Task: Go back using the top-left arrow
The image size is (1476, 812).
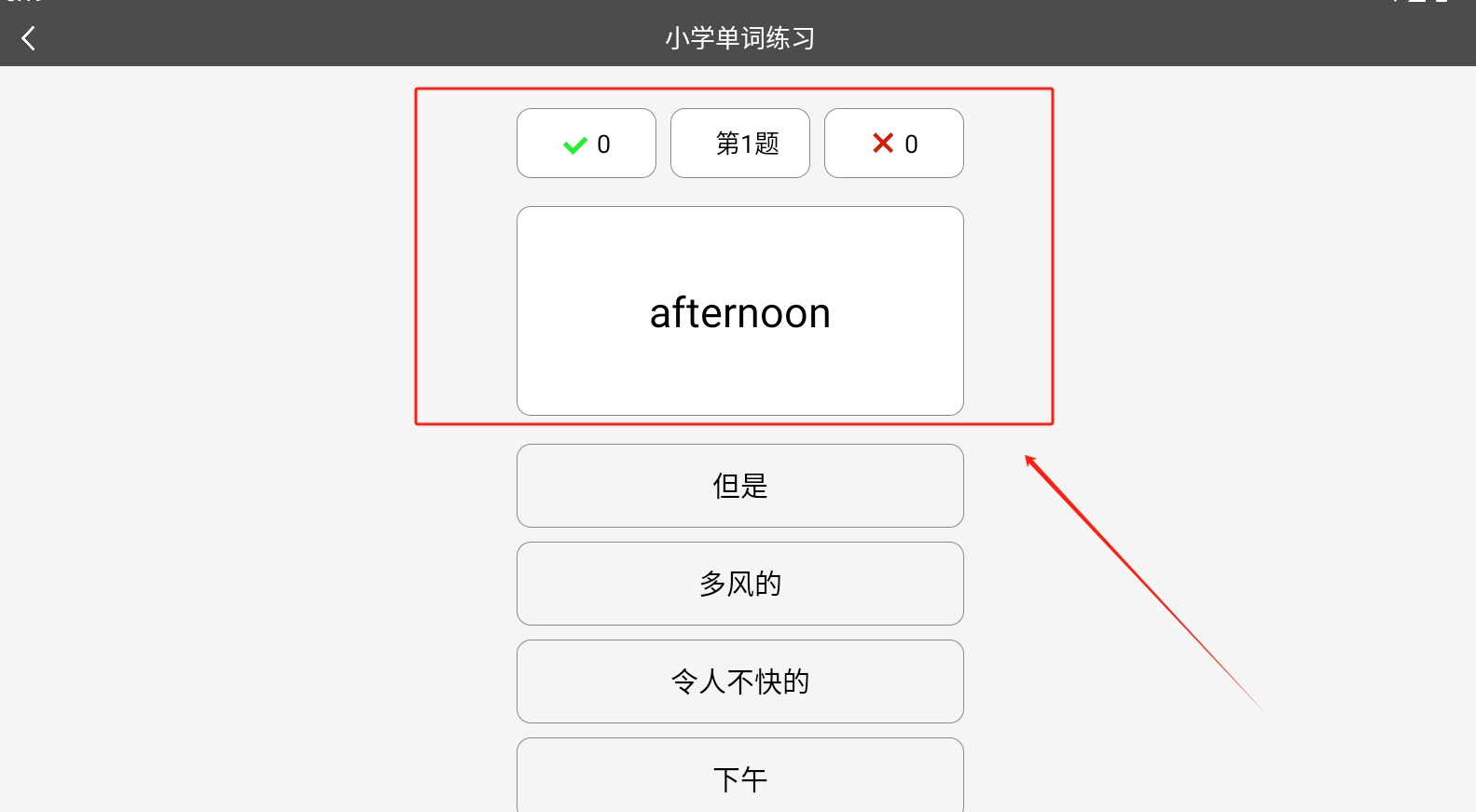Action: coord(28,38)
